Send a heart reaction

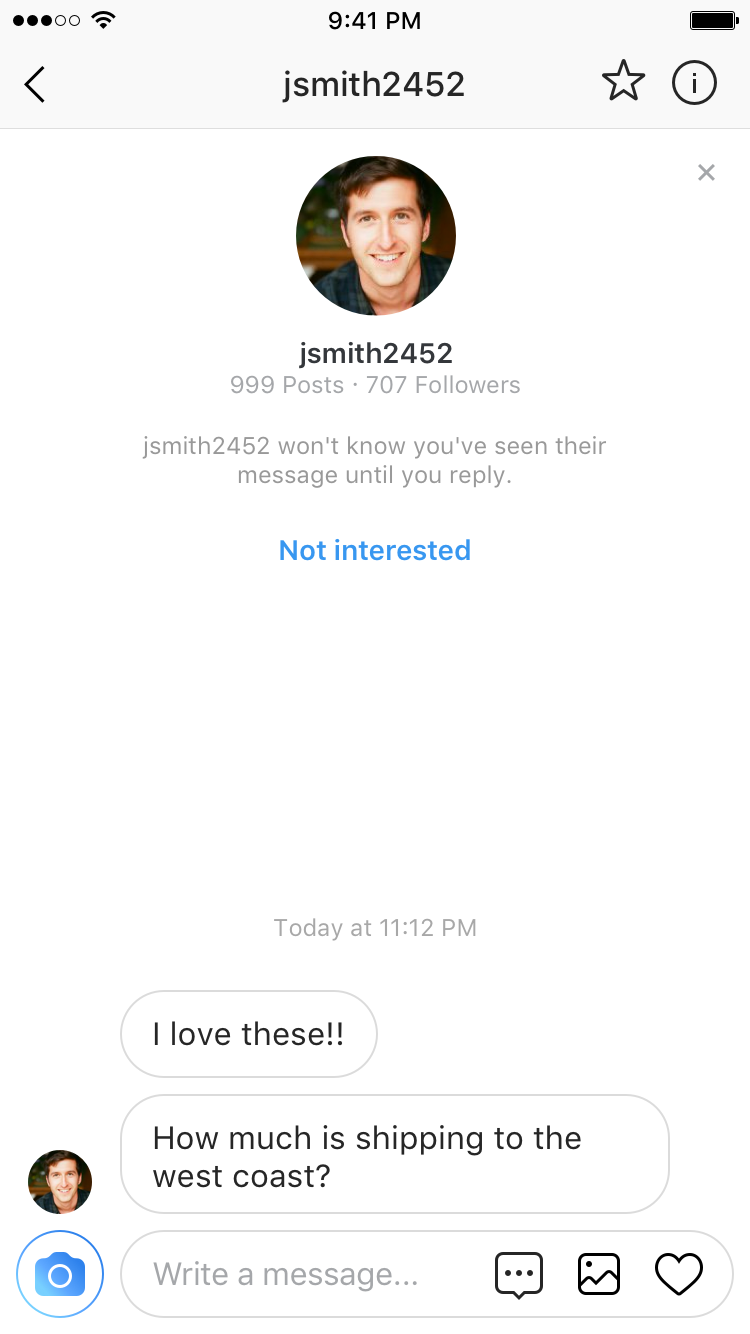coord(679,1275)
